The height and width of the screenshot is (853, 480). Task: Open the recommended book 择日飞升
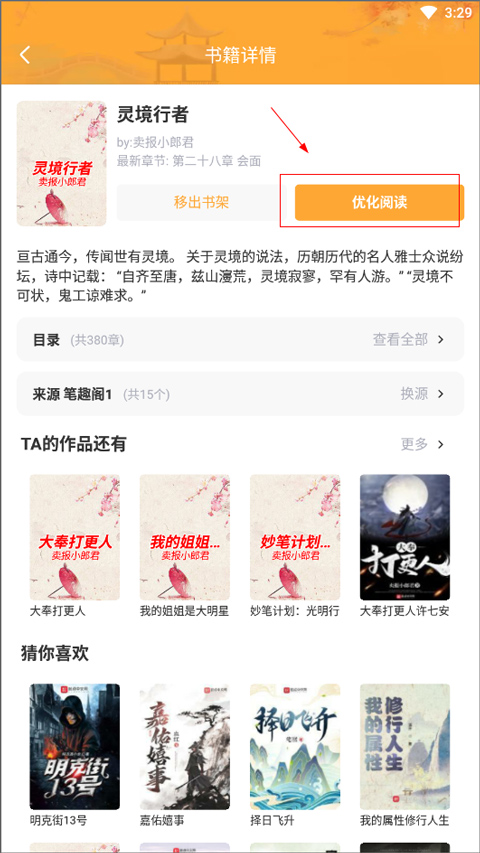coord(295,755)
